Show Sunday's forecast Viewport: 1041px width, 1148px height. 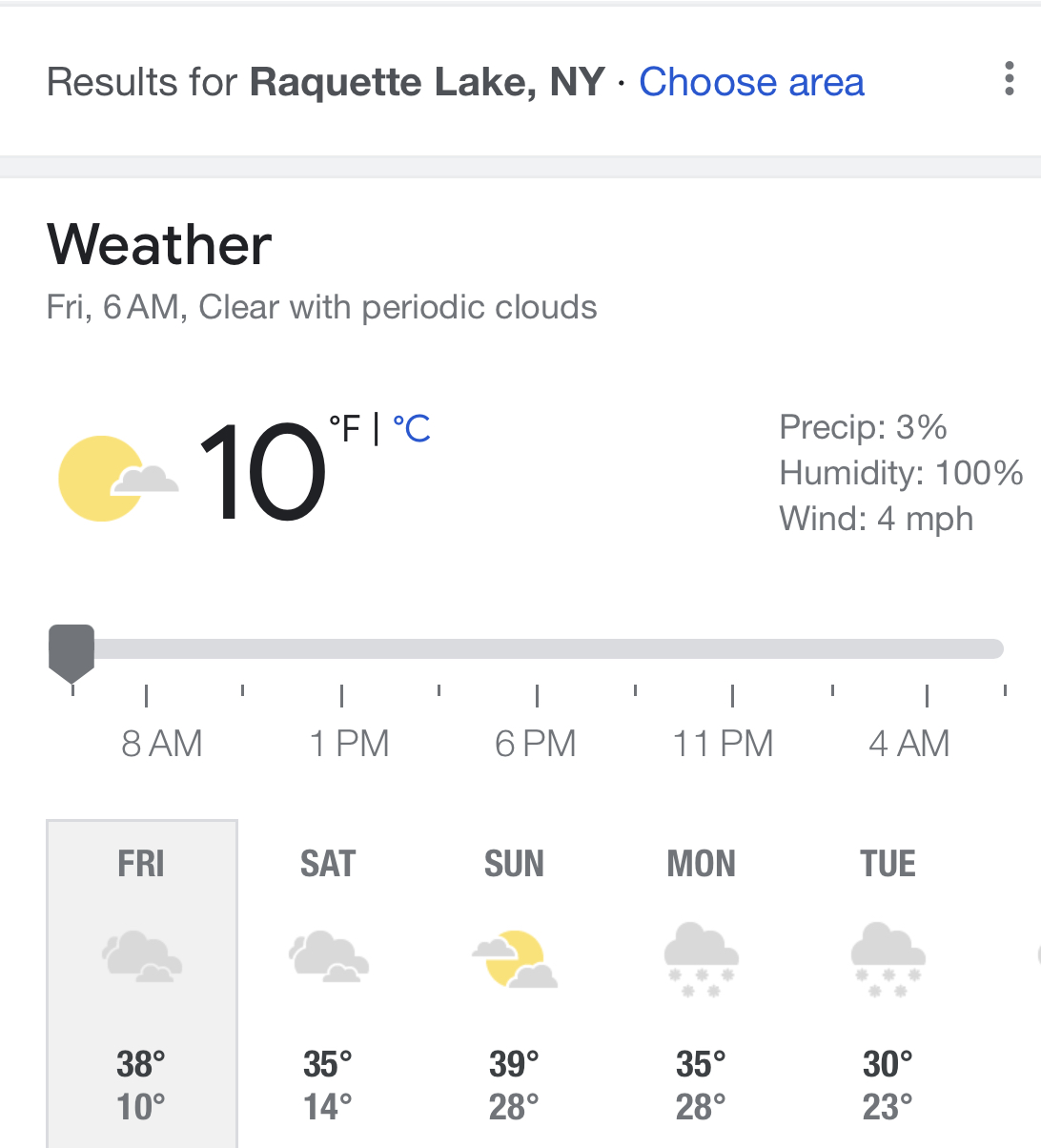tap(514, 982)
